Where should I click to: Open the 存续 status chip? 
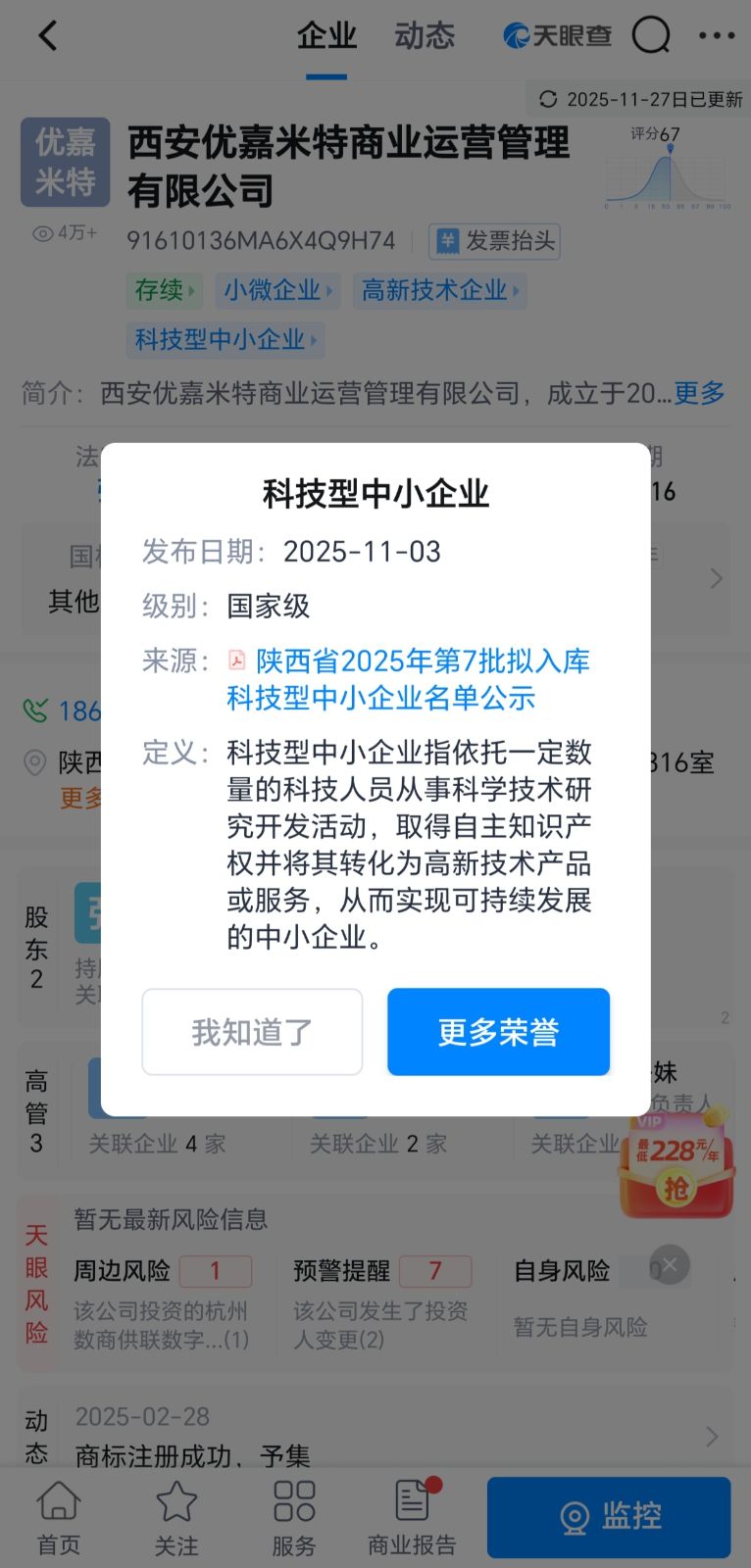164,290
